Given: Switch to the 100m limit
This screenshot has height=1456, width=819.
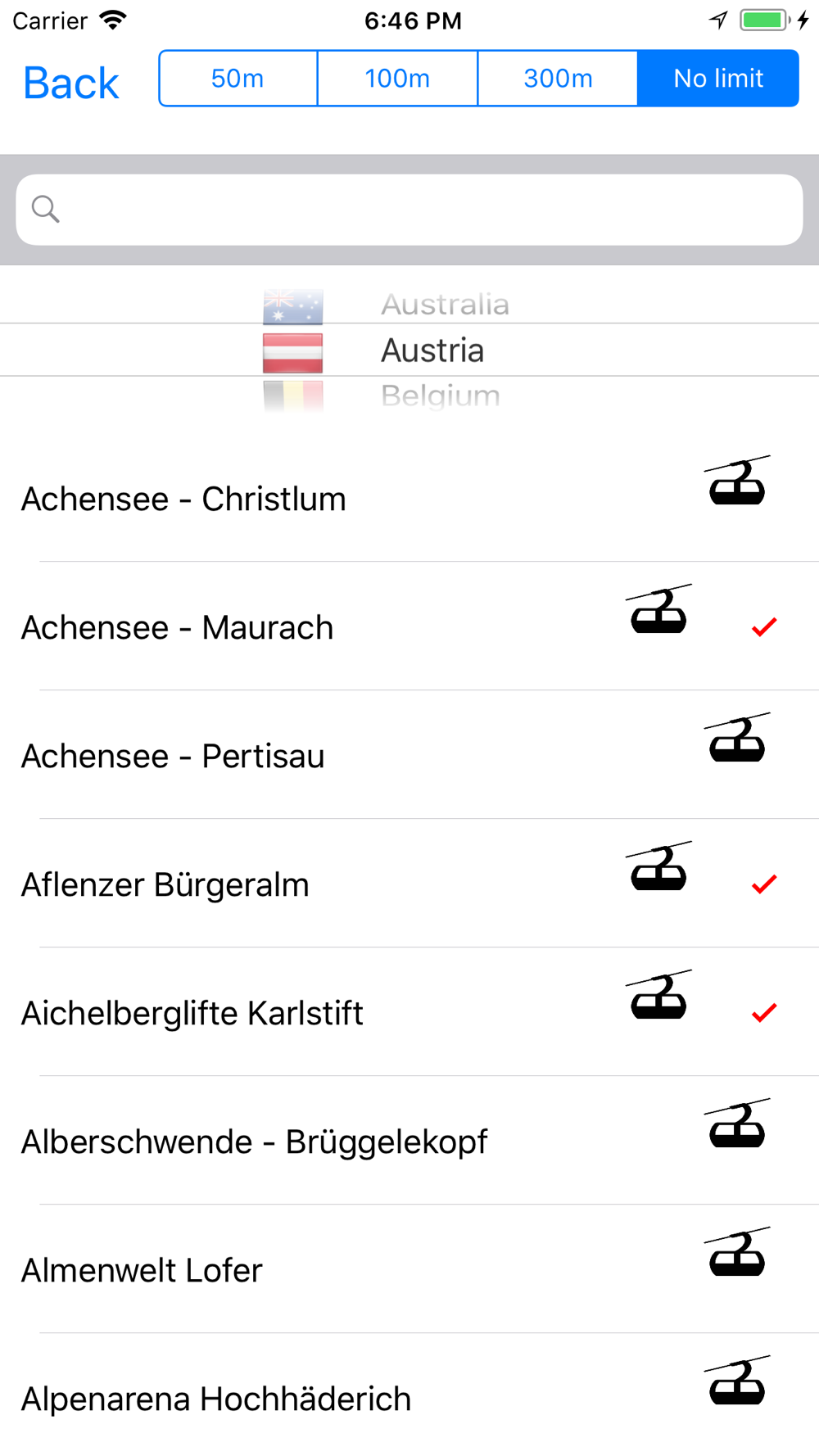Looking at the screenshot, I should pyautogui.click(x=397, y=79).
